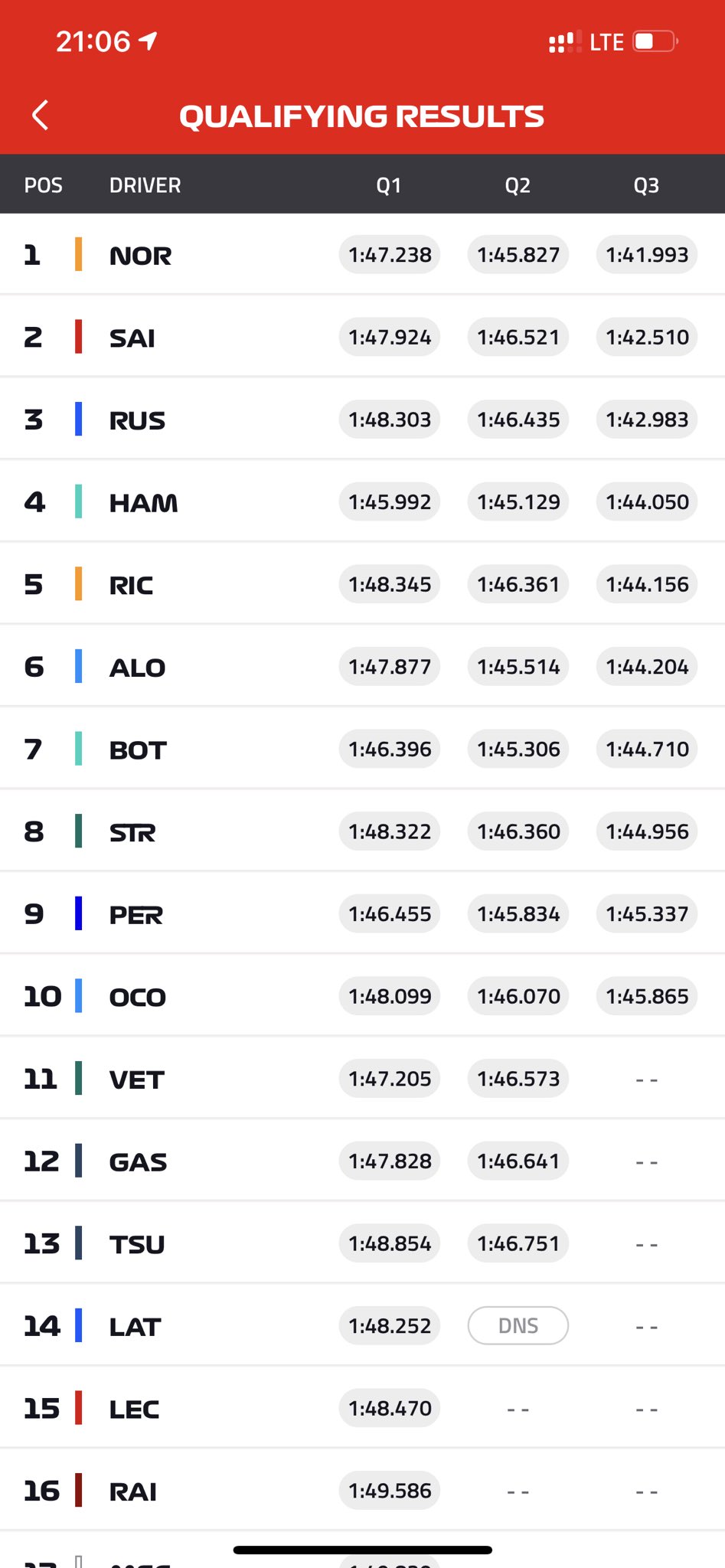The width and height of the screenshot is (725, 1568).
Task: Go back from Qualifying Results
Action: [41, 116]
